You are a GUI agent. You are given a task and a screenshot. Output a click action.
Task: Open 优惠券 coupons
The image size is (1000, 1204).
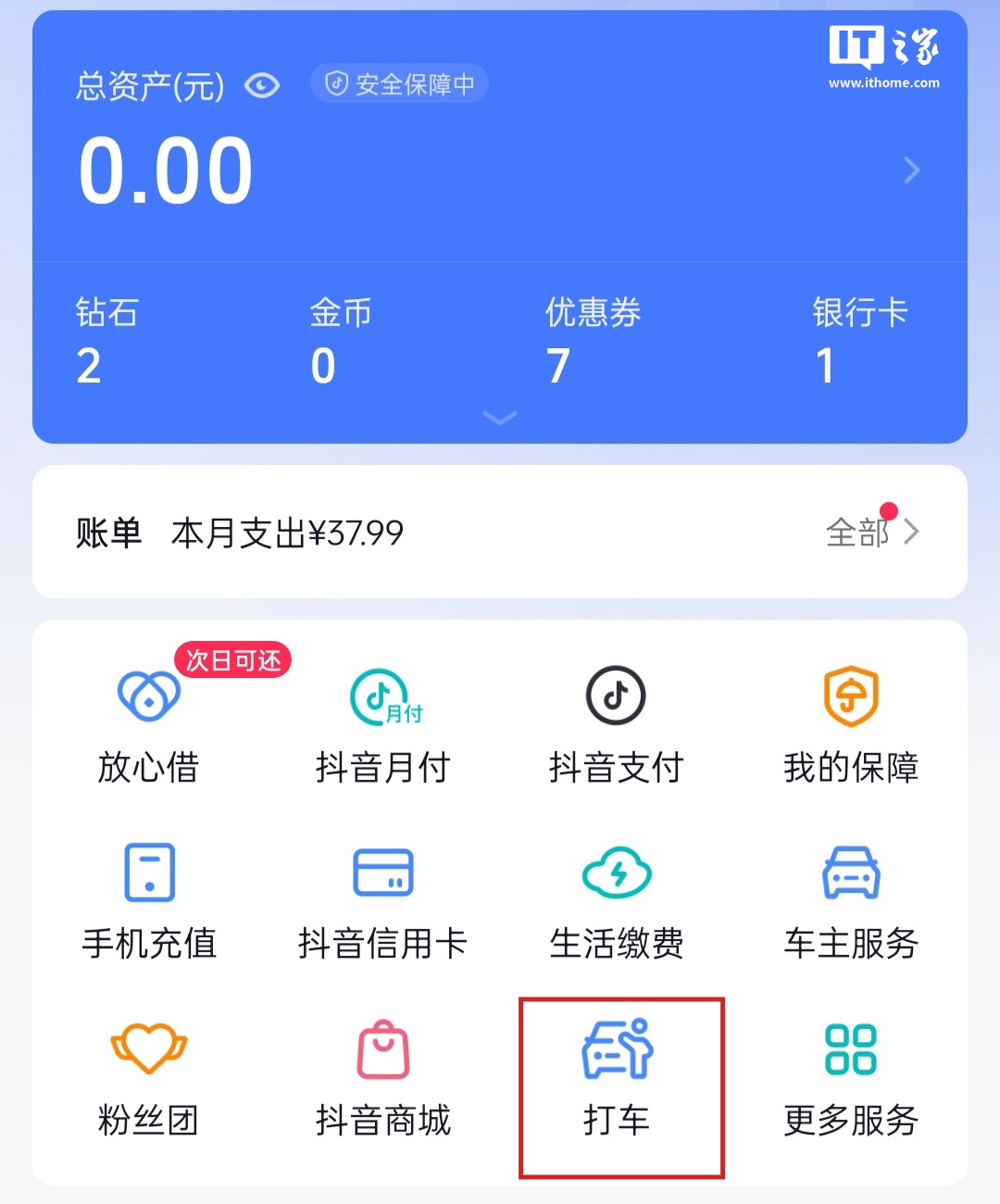(593, 340)
